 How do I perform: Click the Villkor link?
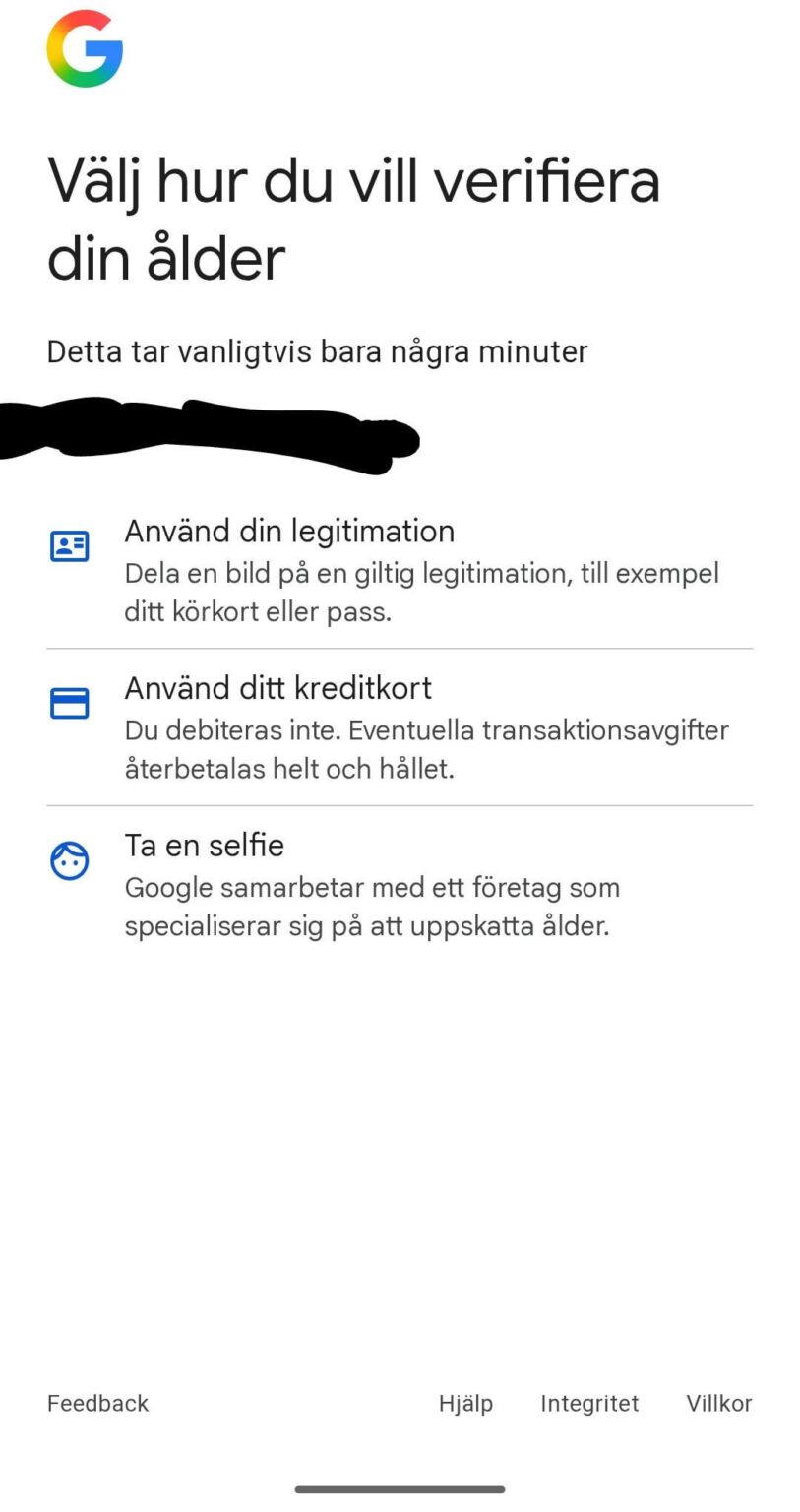(719, 1403)
